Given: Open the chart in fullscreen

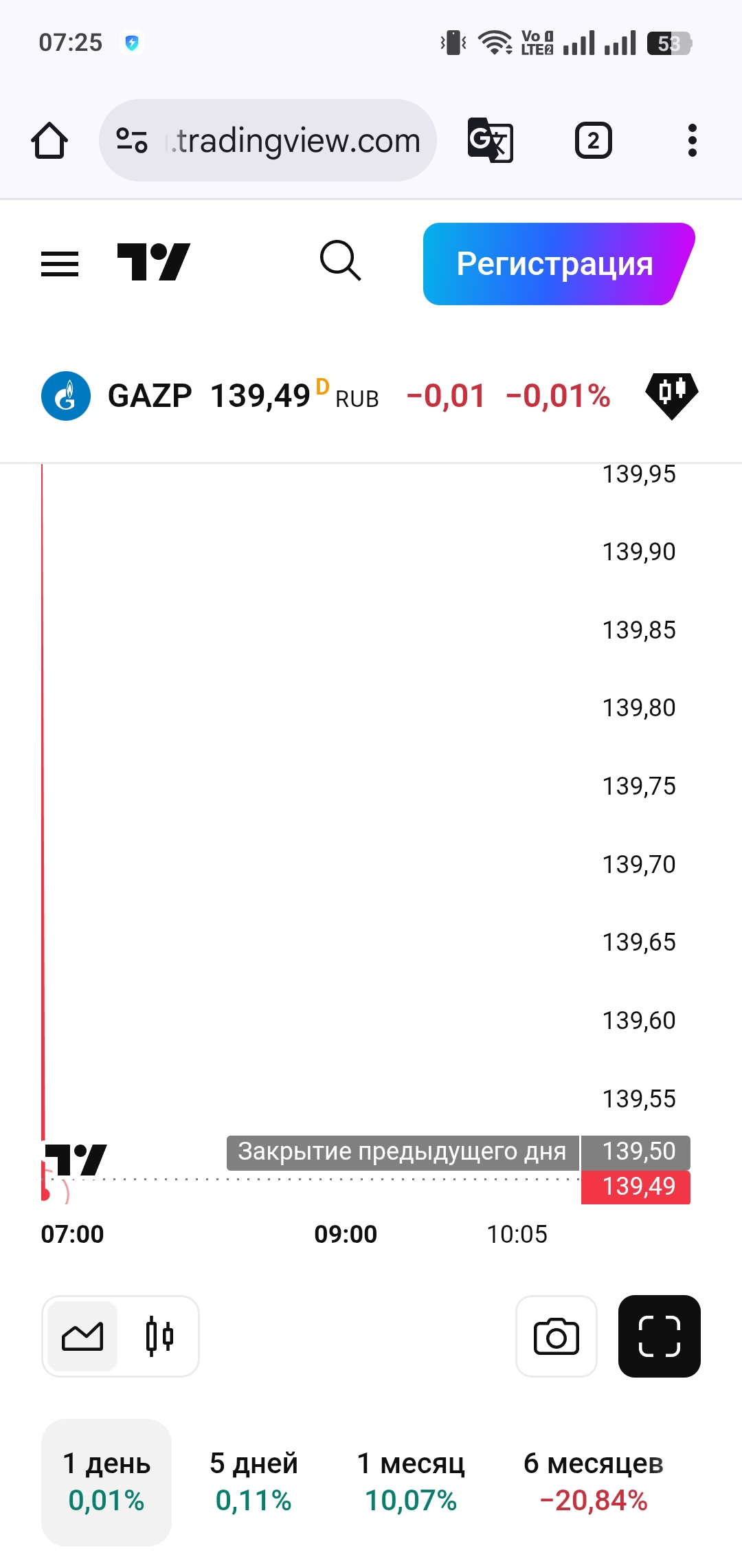Looking at the screenshot, I should coord(659,1336).
